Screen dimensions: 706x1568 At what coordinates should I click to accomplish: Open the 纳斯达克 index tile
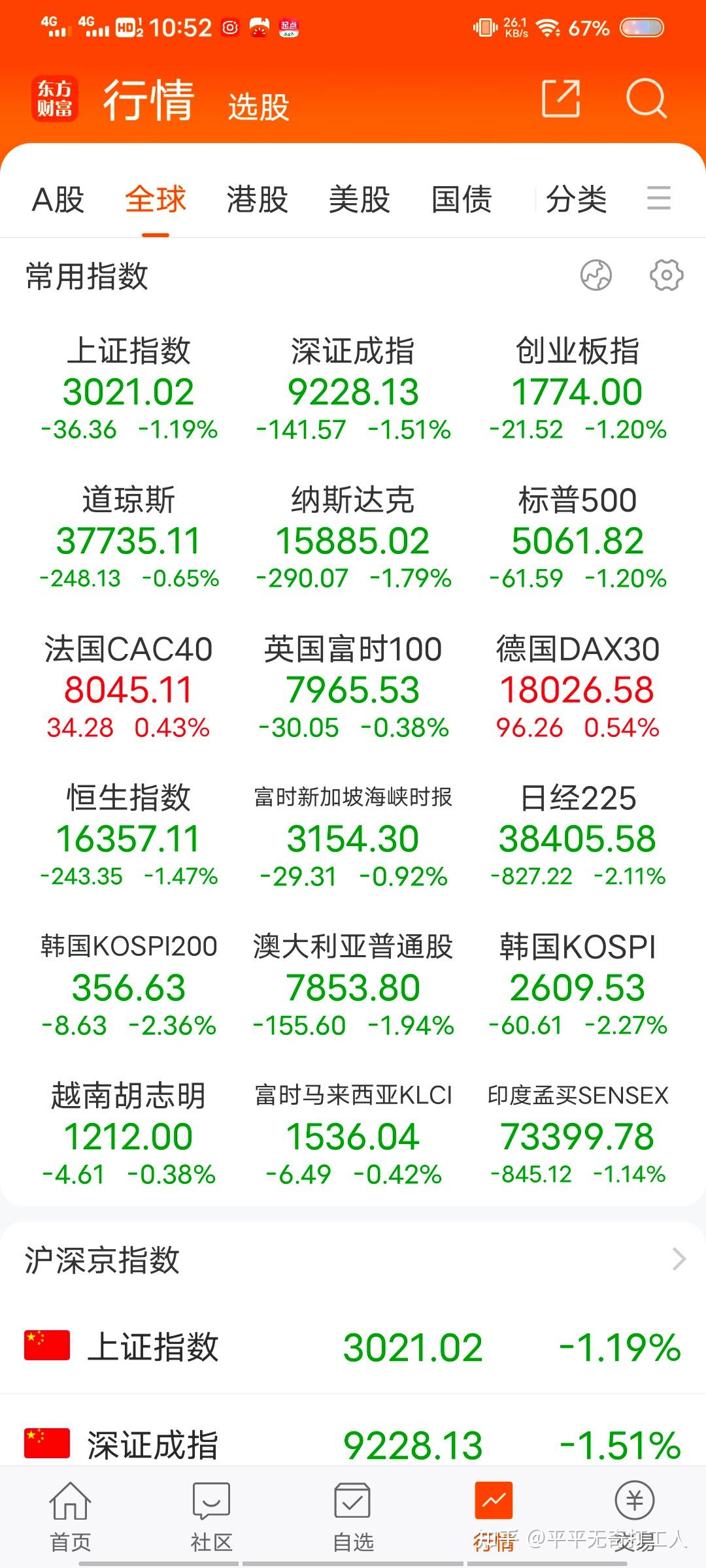click(353, 537)
